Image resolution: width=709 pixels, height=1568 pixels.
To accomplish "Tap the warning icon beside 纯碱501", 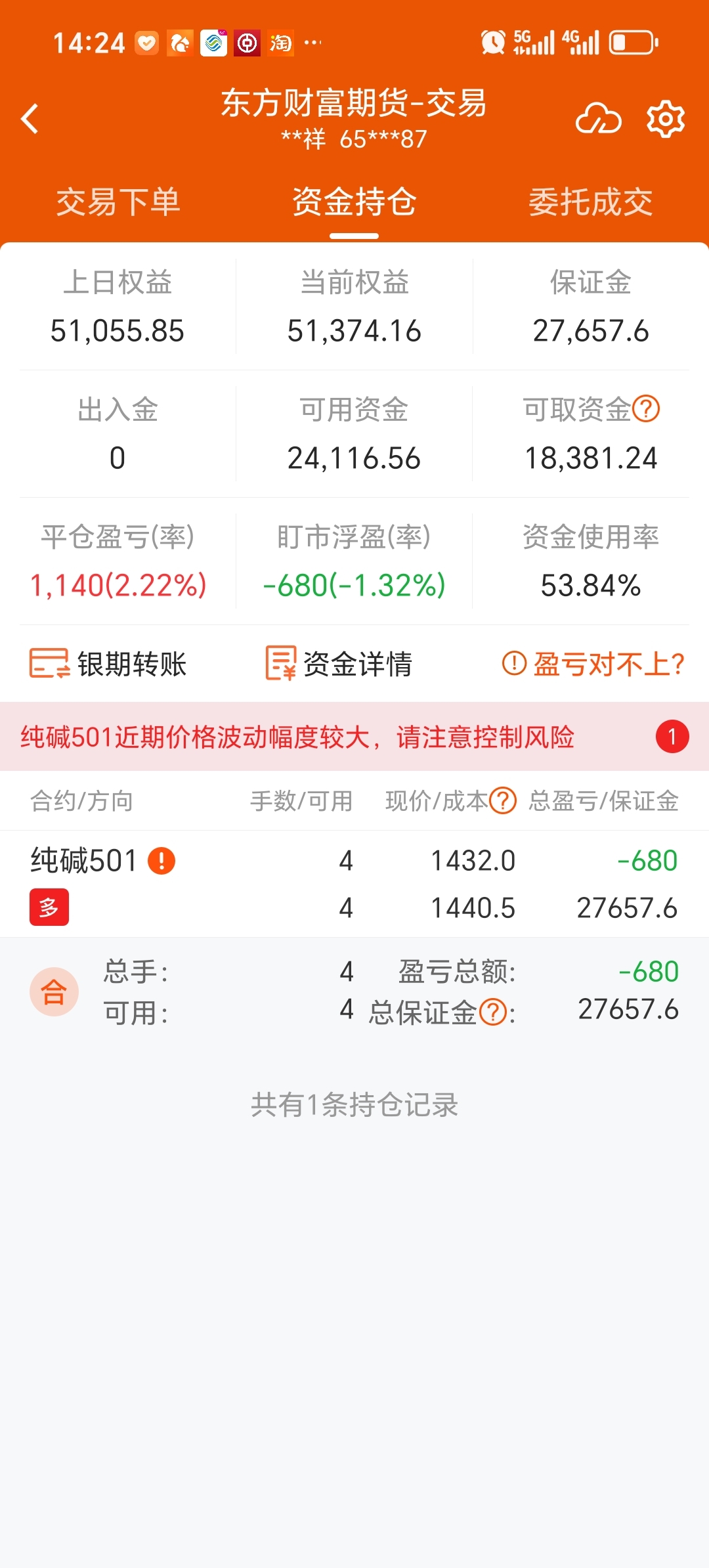I will 161,861.
